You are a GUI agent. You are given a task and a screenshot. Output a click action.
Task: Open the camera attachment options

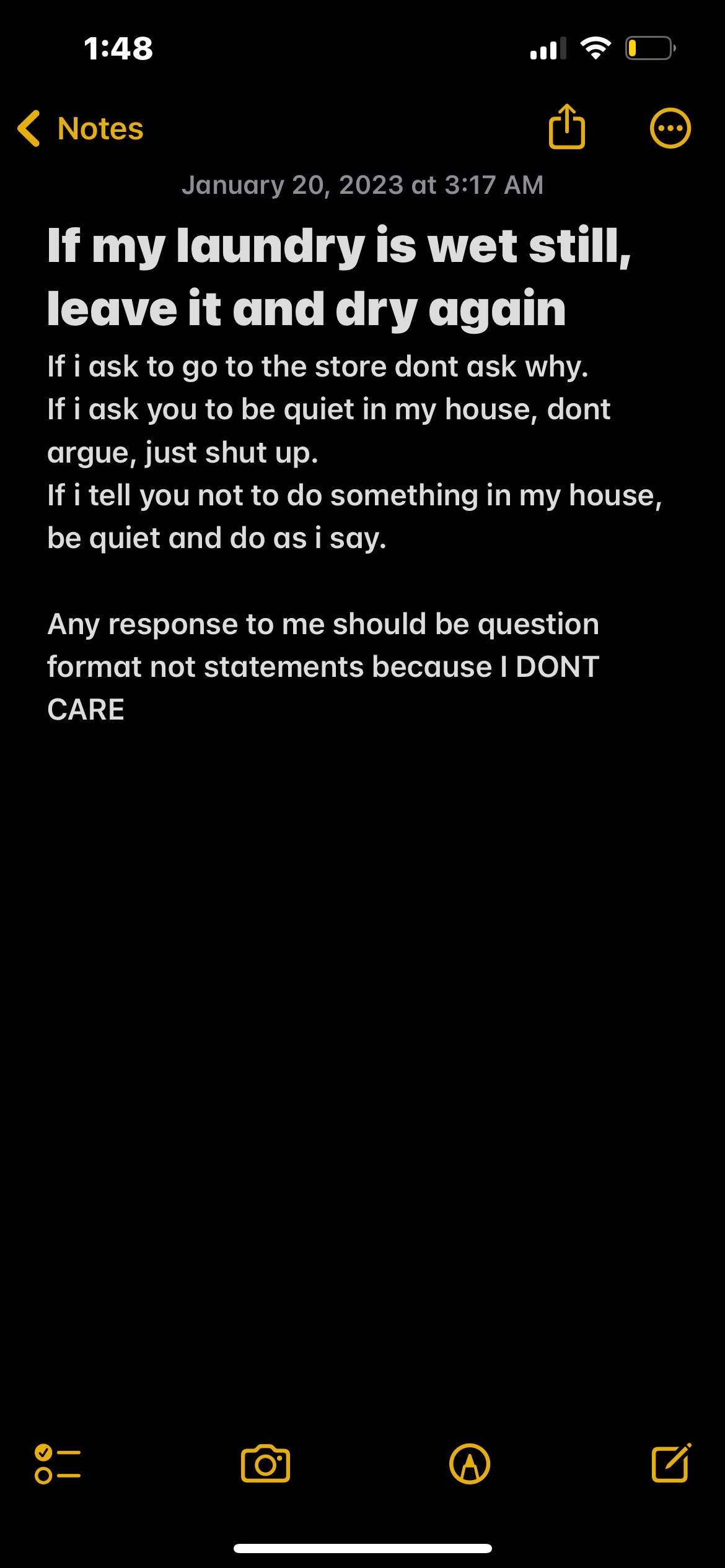click(x=265, y=1464)
